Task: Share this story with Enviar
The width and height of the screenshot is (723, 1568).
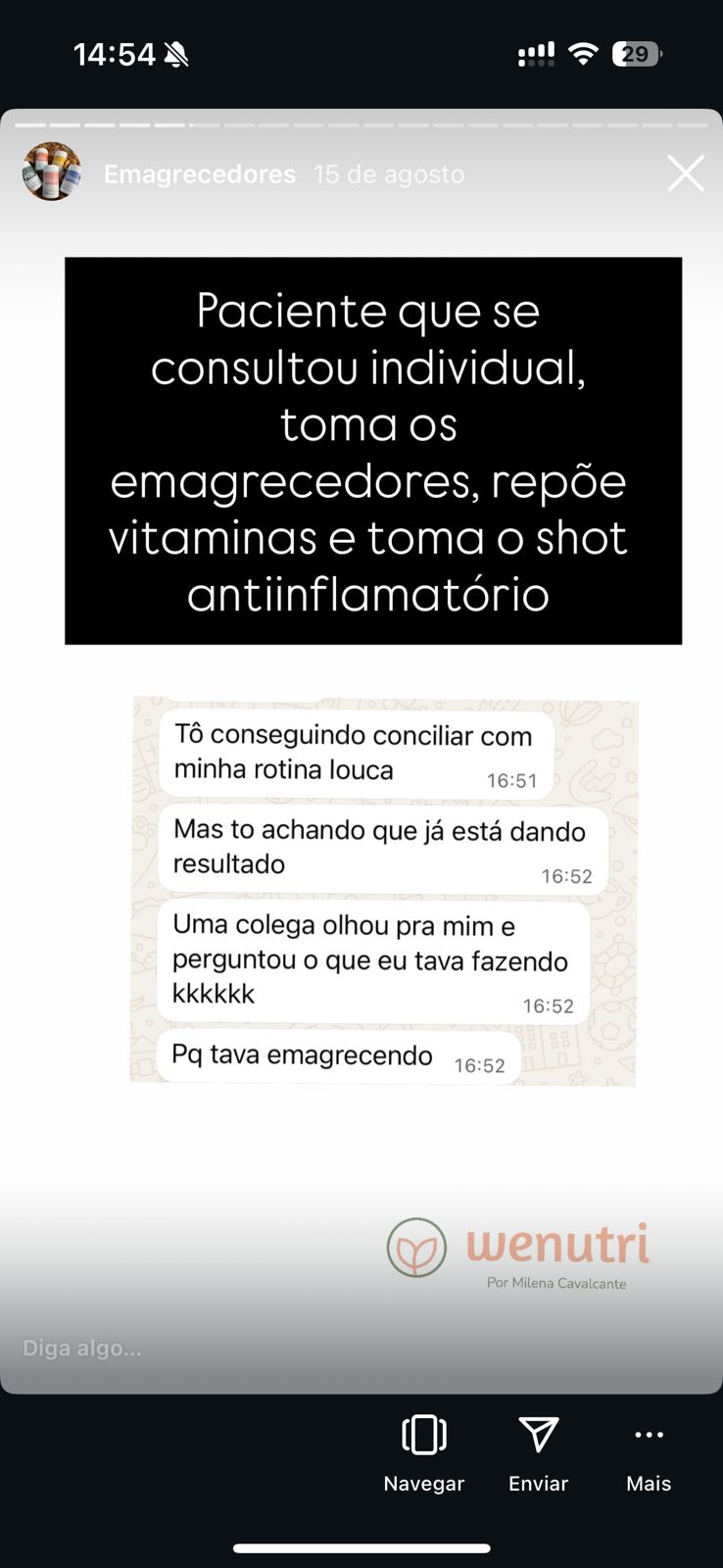Action: [x=538, y=1452]
